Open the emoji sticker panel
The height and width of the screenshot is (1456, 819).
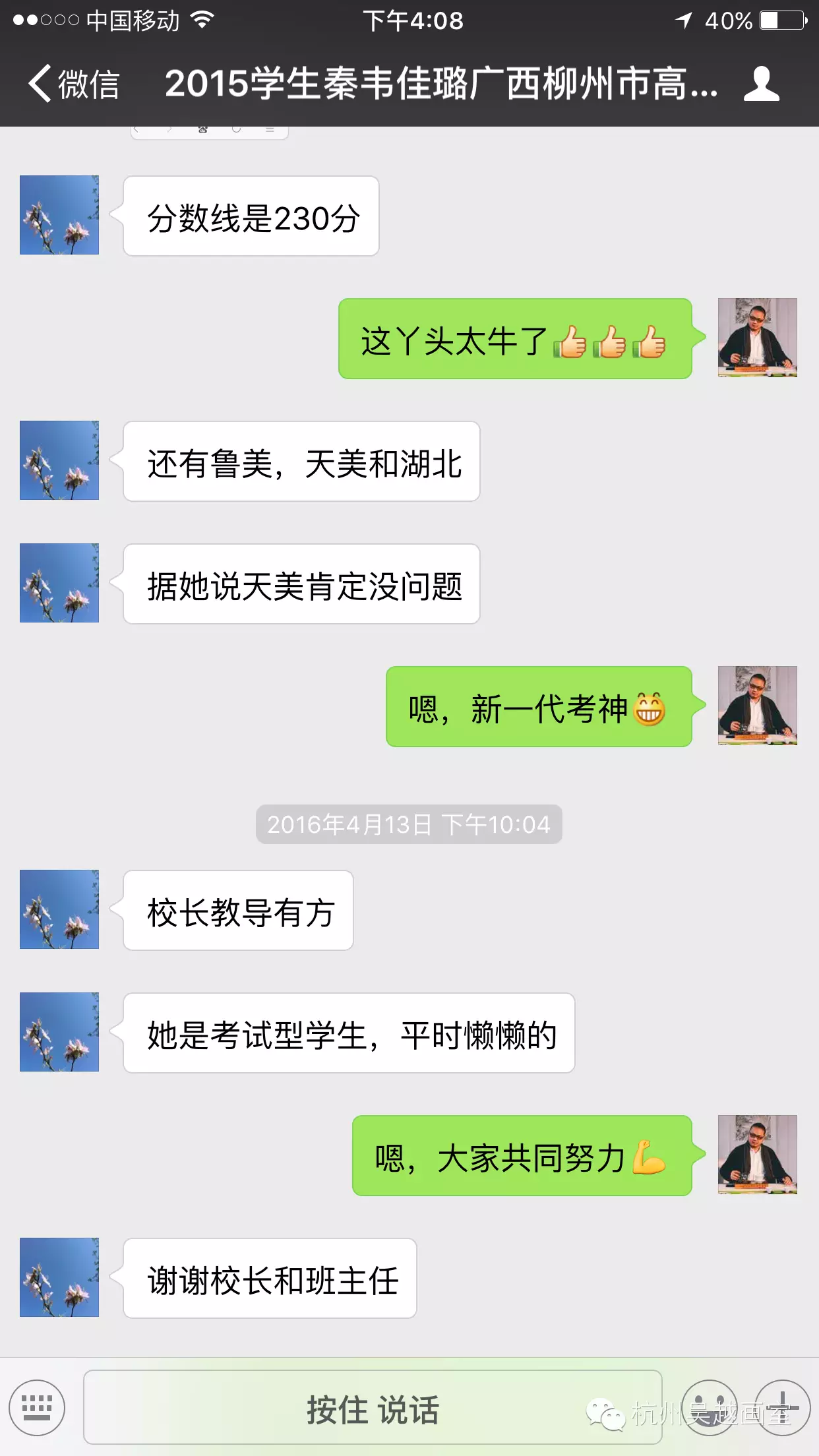pos(709,1407)
